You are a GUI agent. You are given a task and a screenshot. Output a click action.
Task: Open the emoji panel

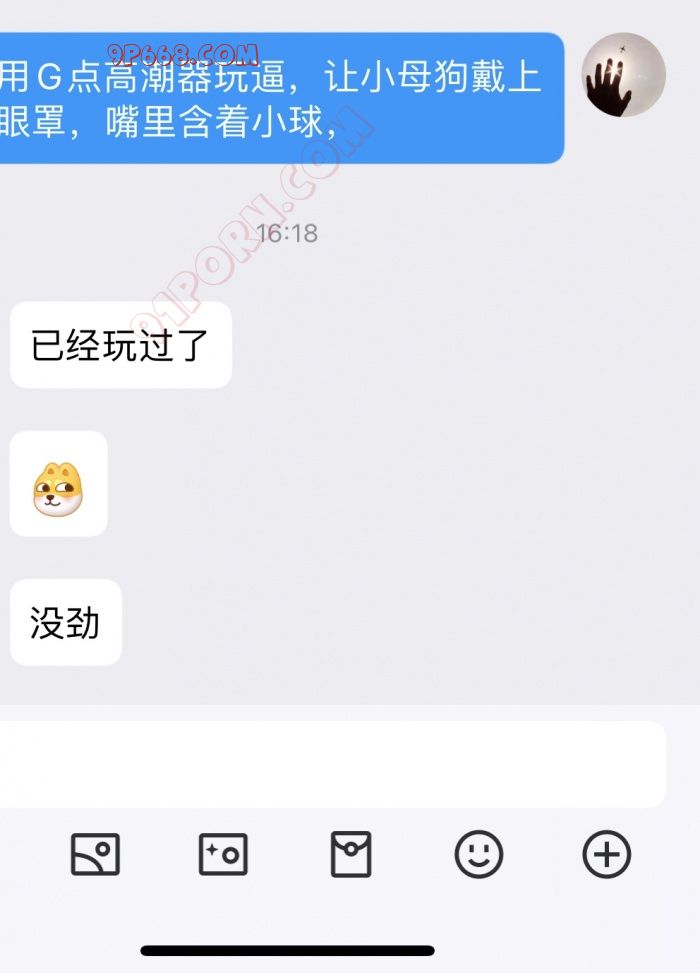point(479,855)
